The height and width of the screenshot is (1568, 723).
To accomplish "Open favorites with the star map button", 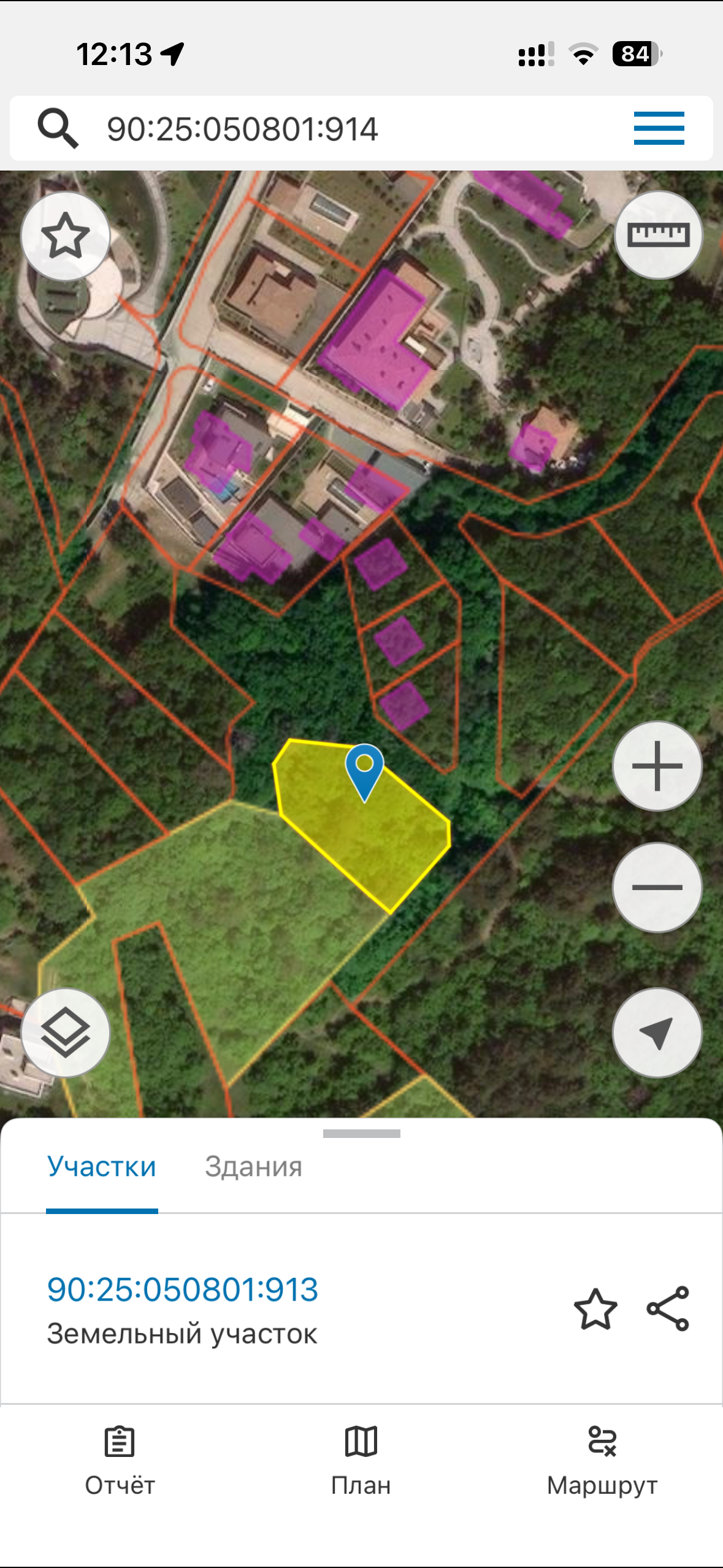I will click(65, 236).
